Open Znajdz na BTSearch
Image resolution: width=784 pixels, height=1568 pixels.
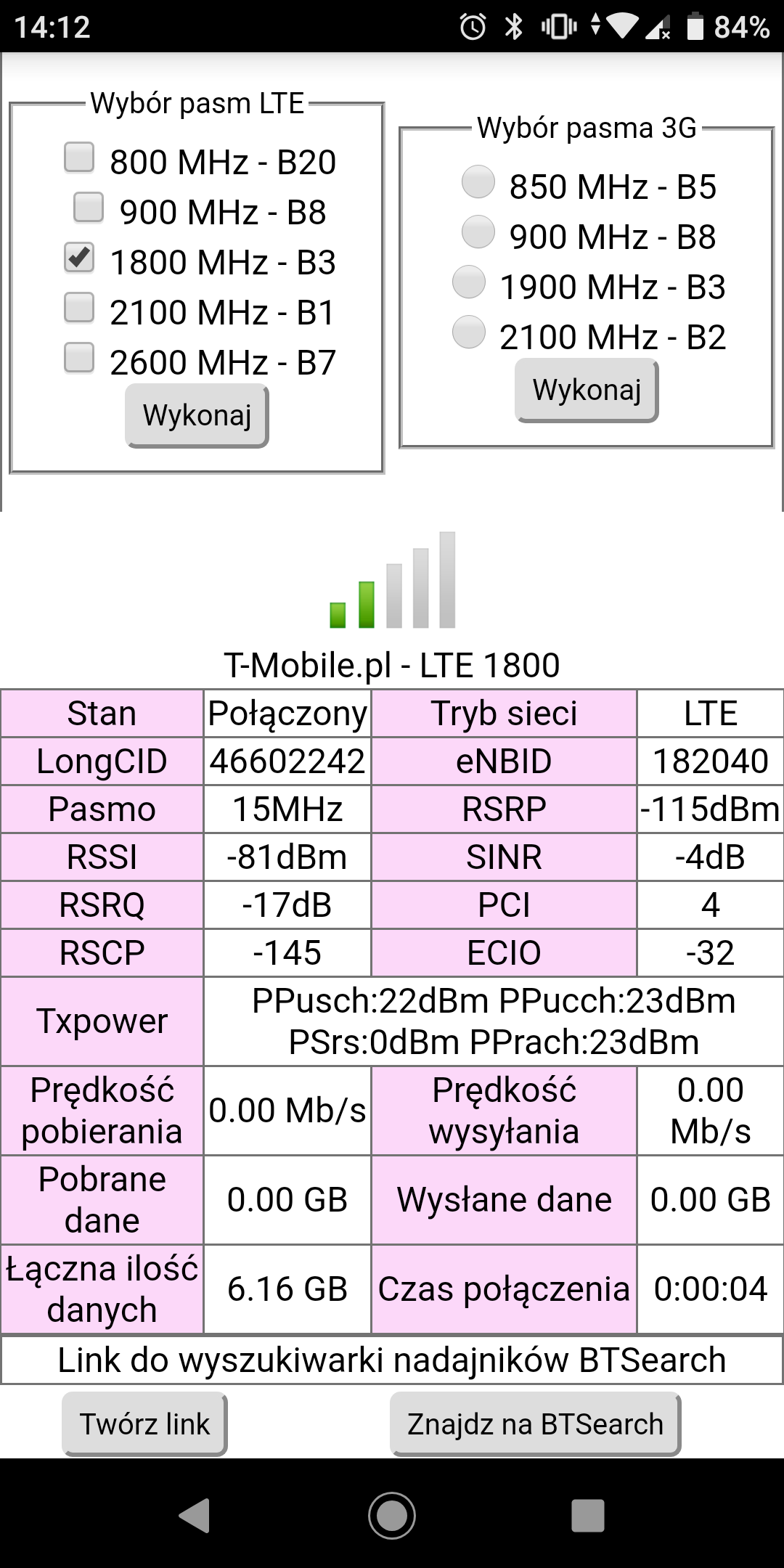click(536, 1424)
